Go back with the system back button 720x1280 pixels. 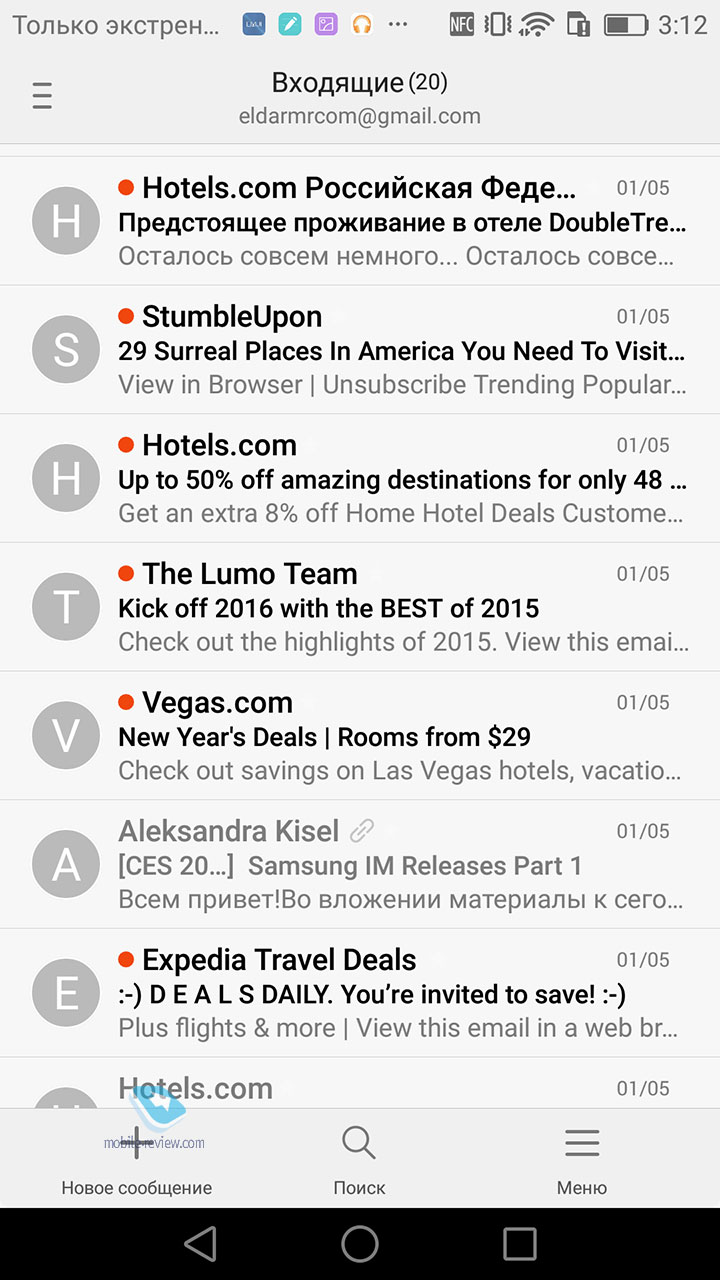(x=200, y=1244)
